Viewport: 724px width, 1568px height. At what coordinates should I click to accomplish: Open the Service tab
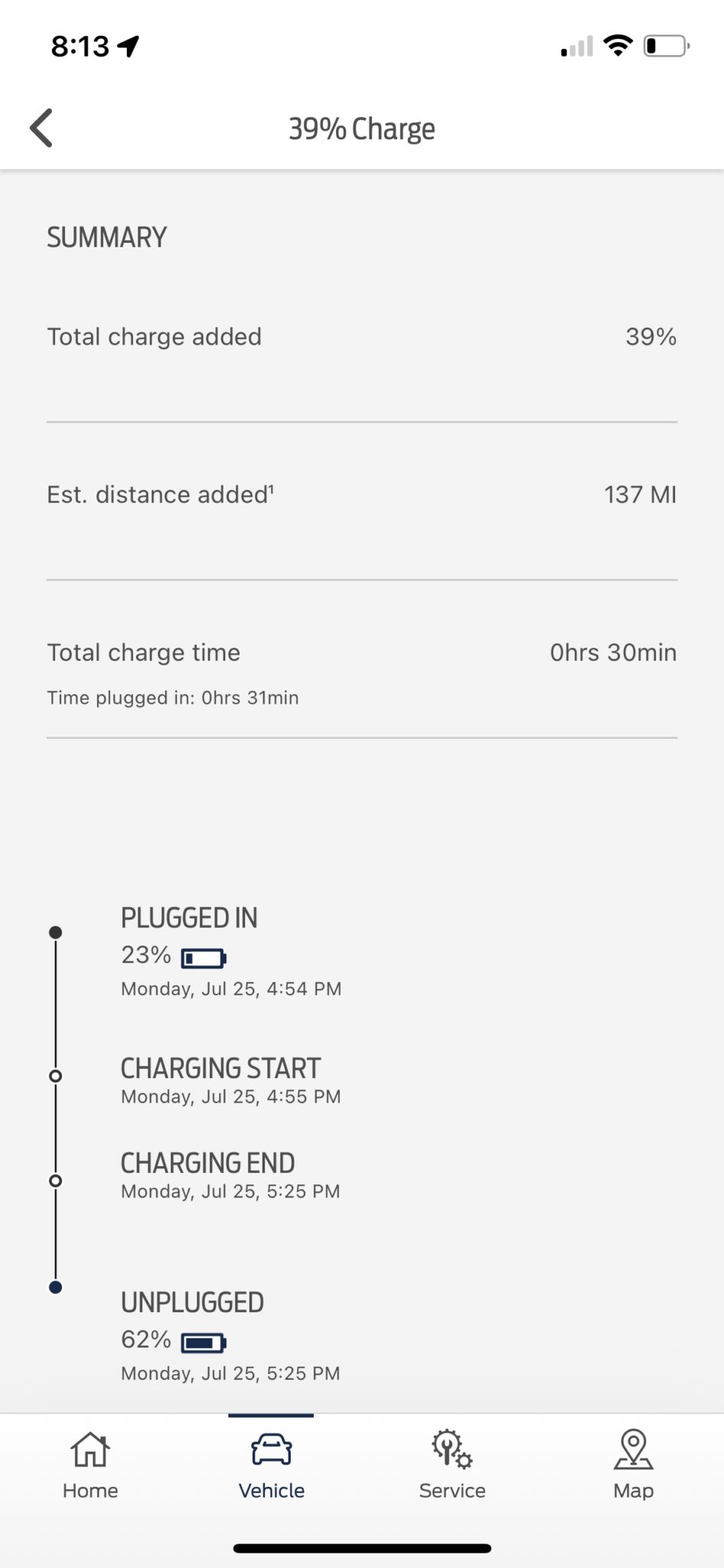[x=452, y=1465]
